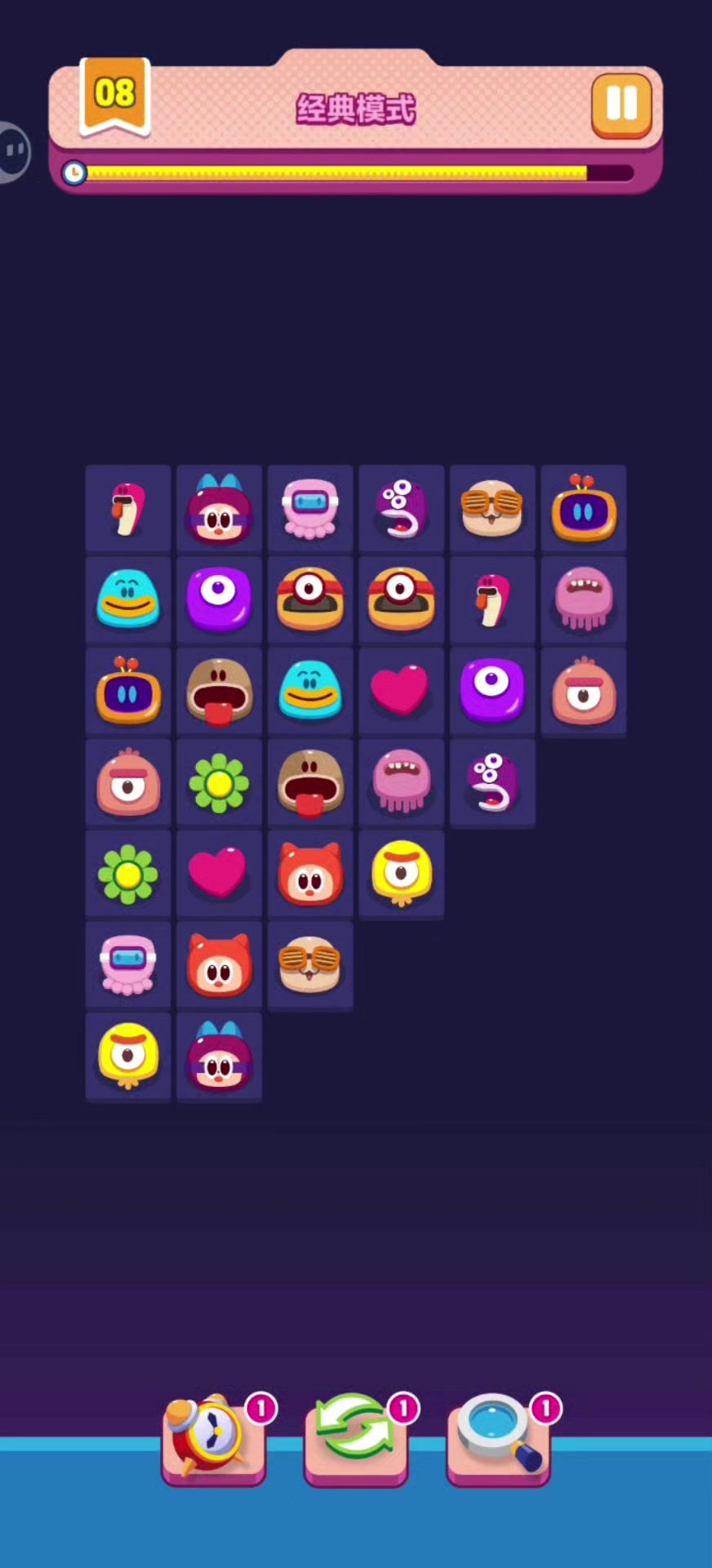Viewport: 712px width, 1568px height.
Task: Tap the three-eyed purple monster beside the pink jellyfish
Action: coord(492,782)
